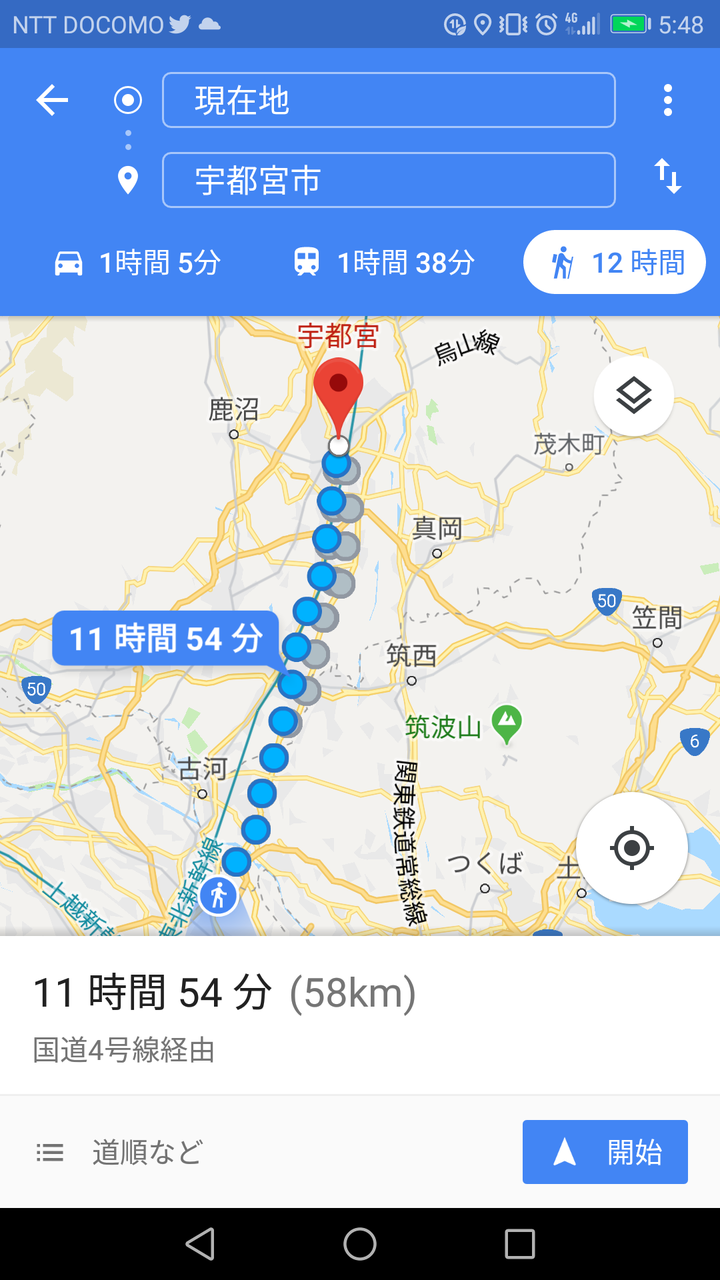Expand the 国道4号線経由 route summary card
The height and width of the screenshot is (1280, 720).
coord(360,1015)
